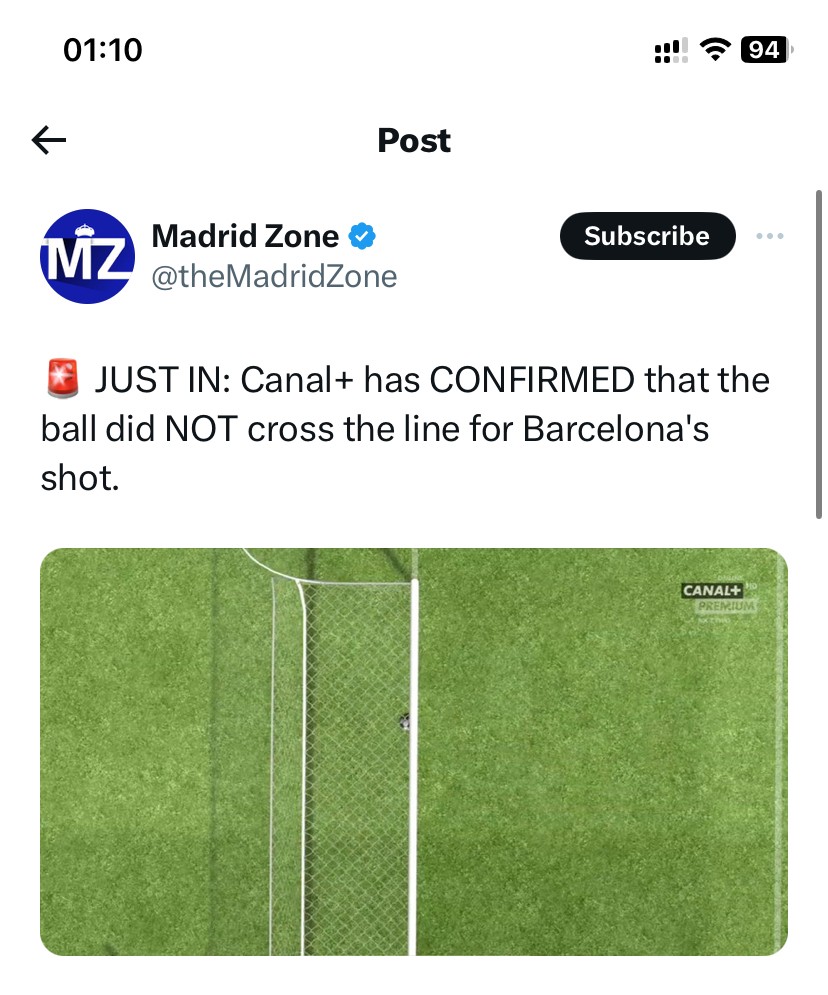Open the three-dot more options menu
The image size is (828, 995).
tap(770, 236)
